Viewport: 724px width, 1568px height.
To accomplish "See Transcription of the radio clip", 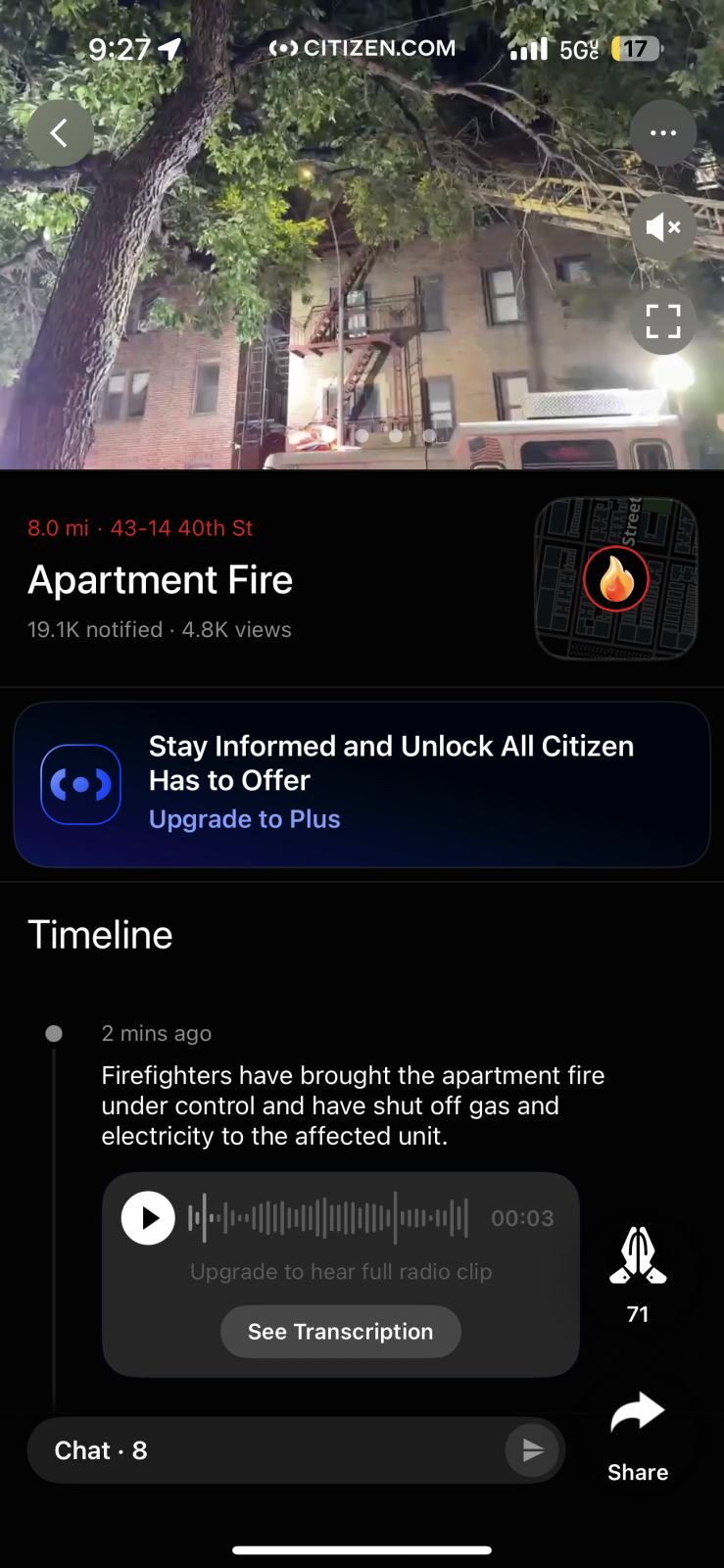I will [340, 1332].
